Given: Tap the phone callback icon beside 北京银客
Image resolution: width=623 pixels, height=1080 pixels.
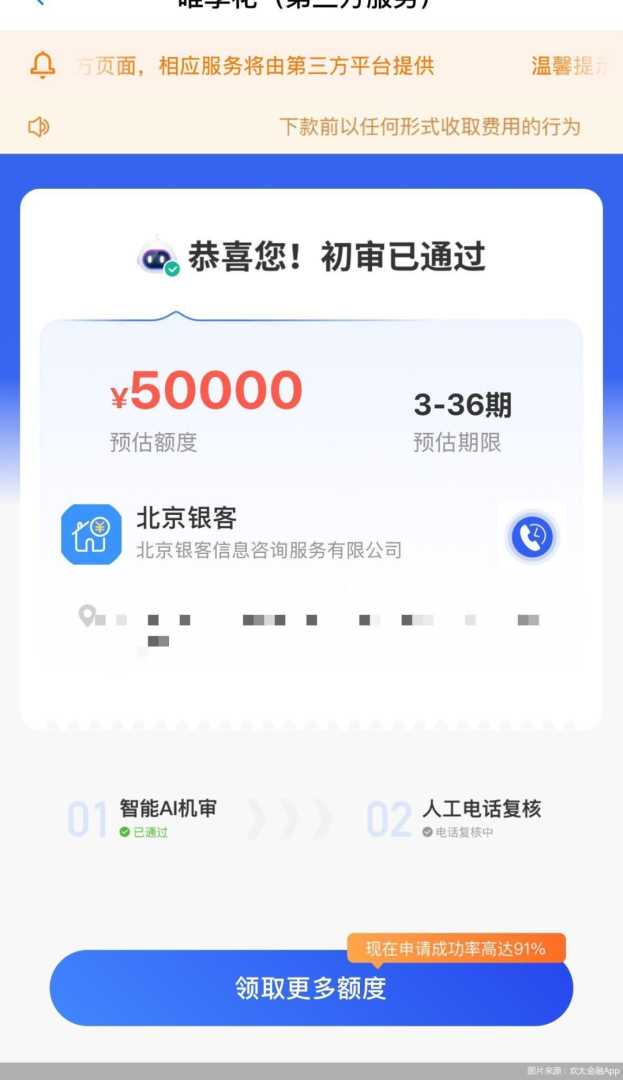Looking at the screenshot, I should 532,537.
